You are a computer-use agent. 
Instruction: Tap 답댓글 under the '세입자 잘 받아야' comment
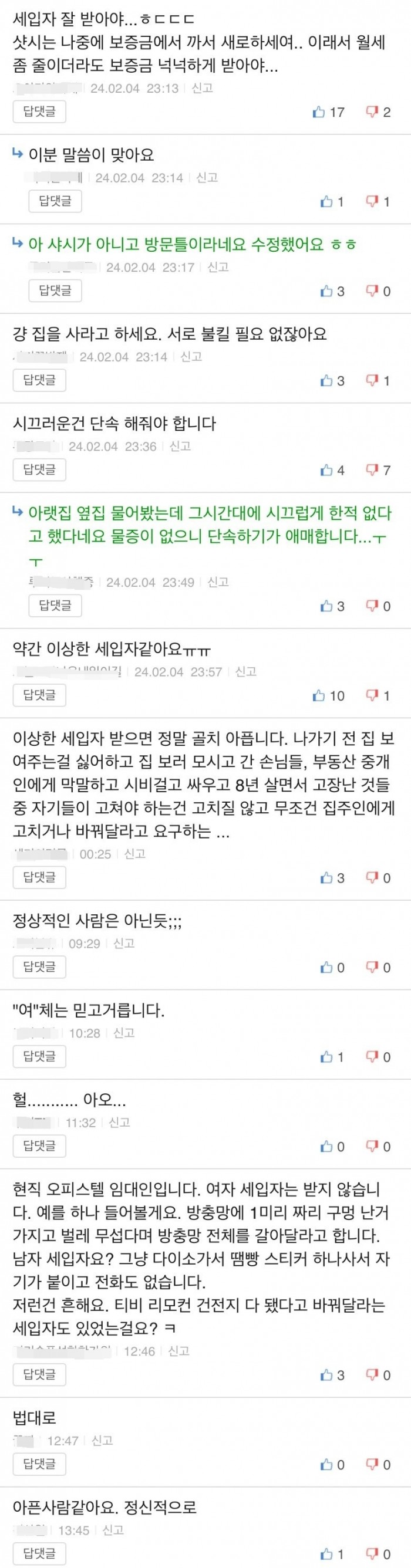tap(39, 111)
